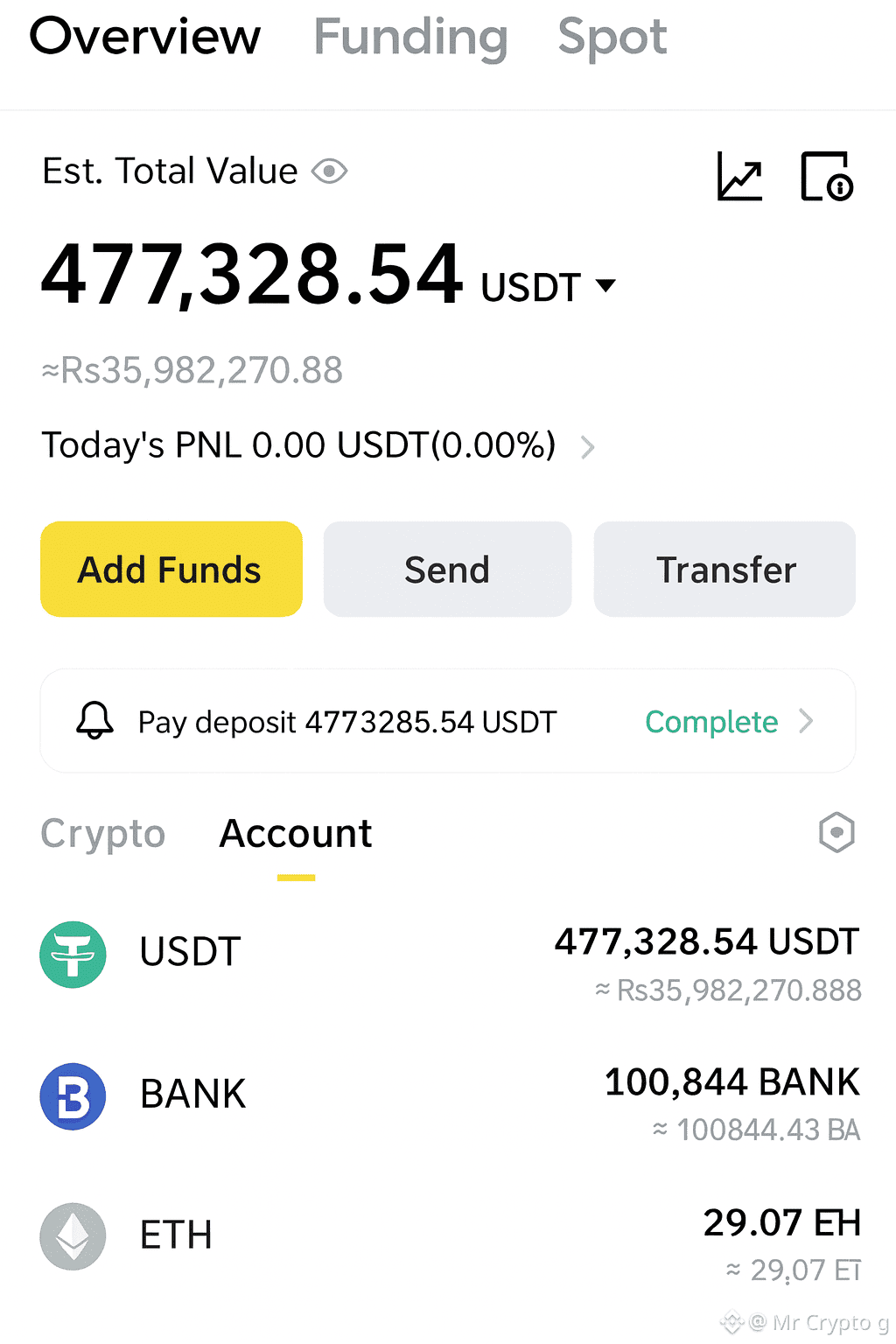The width and height of the screenshot is (896, 1344).
Task: Hide the estimated total value
Action: coord(330,171)
